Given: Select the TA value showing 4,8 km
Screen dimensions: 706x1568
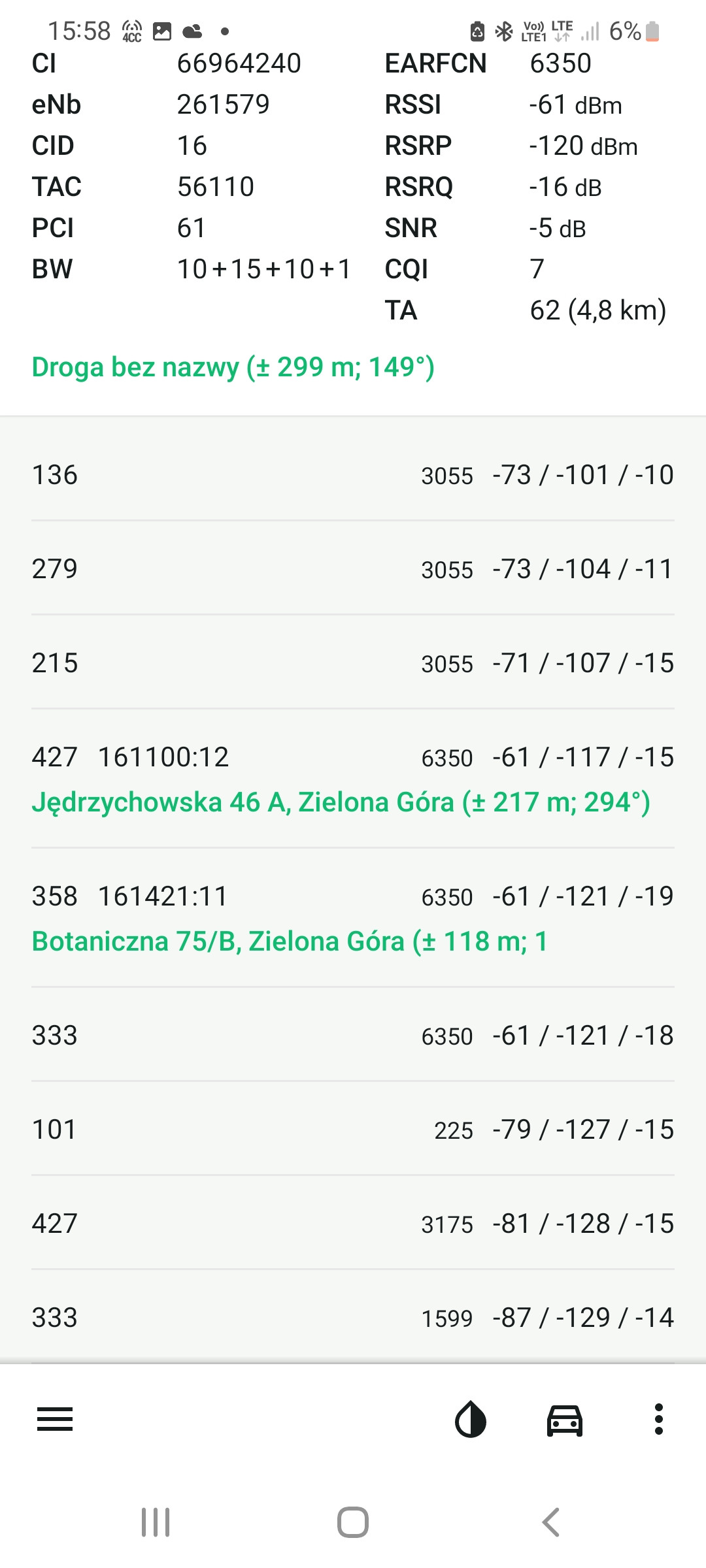Looking at the screenshot, I should (x=598, y=312).
